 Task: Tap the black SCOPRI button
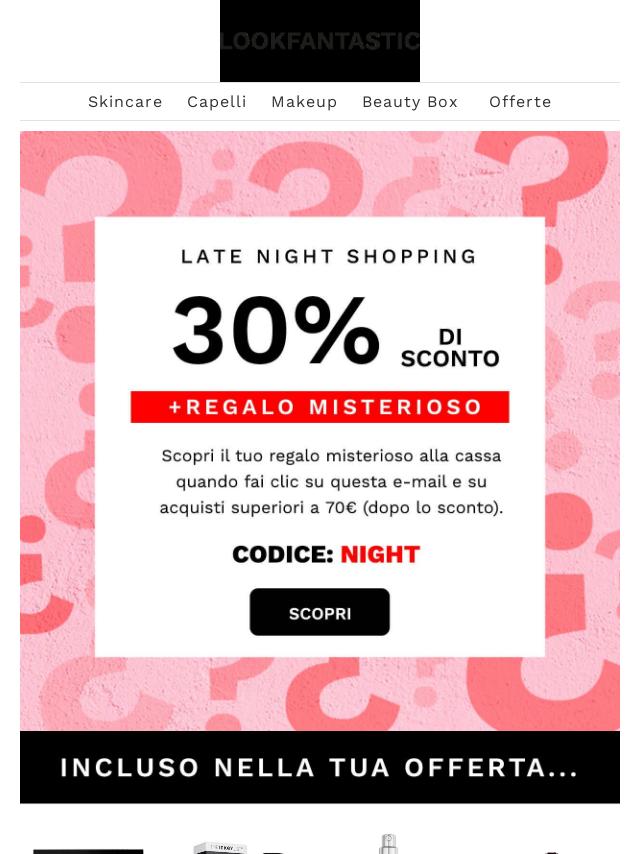tap(320, 613)
